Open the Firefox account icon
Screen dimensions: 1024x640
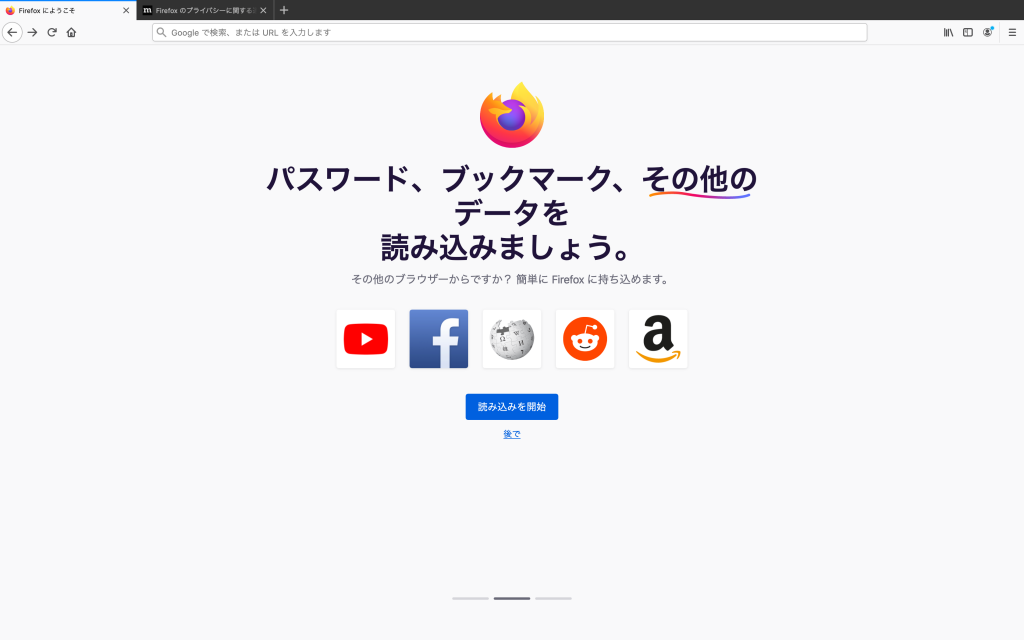tap(987, 32)
